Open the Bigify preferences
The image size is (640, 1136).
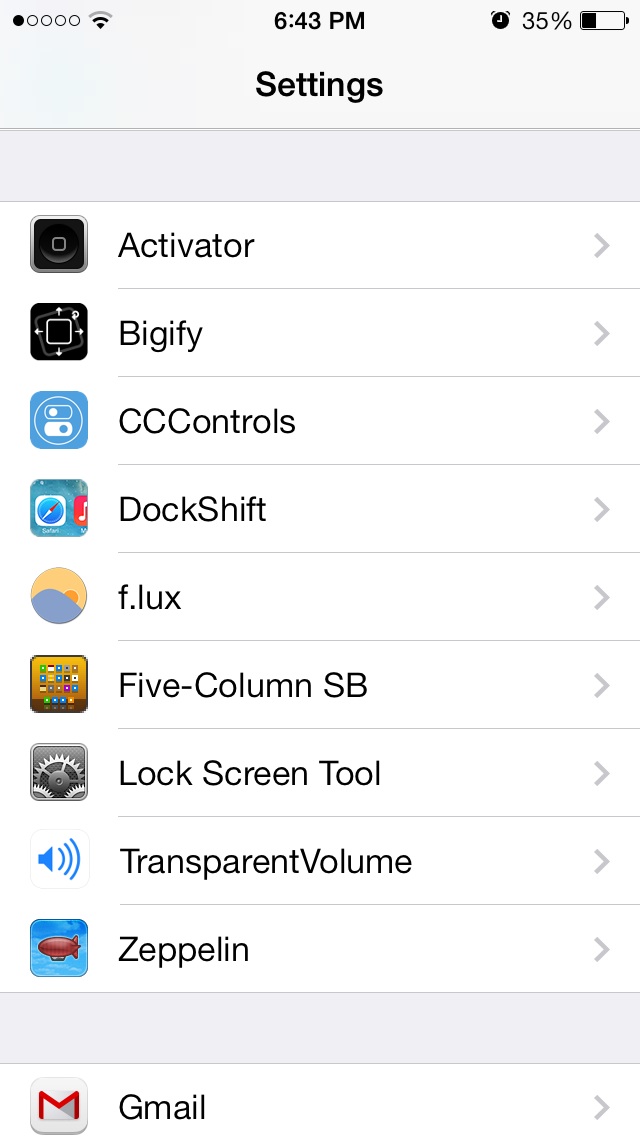(x=320, y=333)
